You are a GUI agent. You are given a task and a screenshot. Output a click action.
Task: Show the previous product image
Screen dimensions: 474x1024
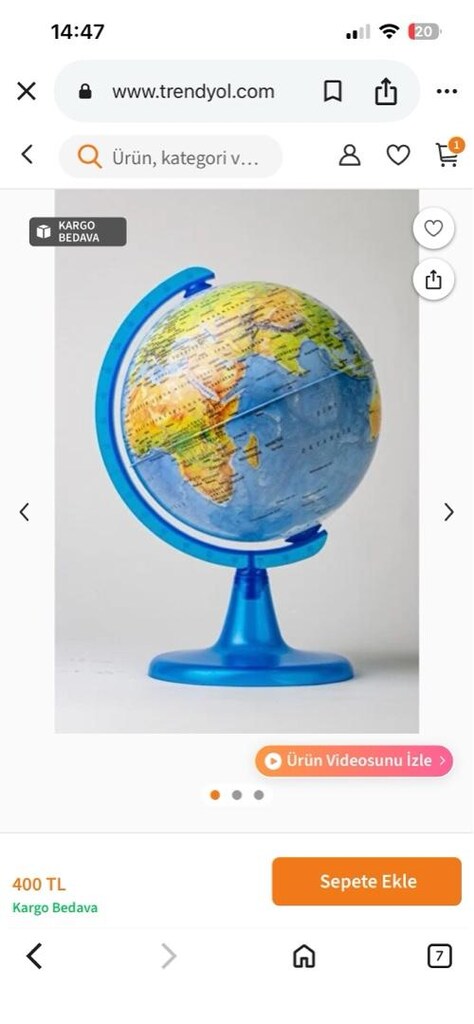[24, 512]
